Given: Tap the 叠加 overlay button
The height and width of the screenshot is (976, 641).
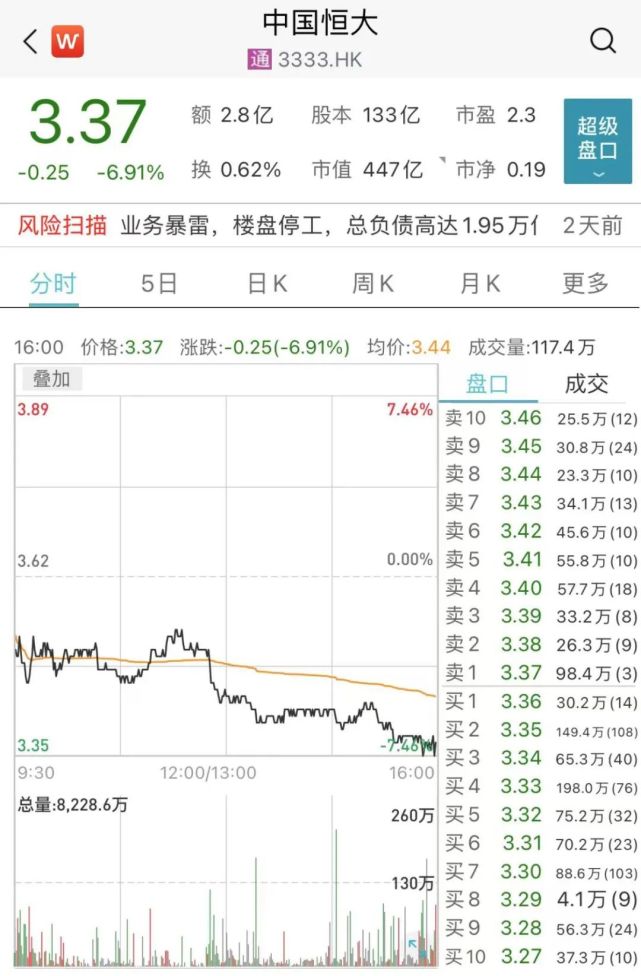Looking at the screenshot, I should (51, 379).
